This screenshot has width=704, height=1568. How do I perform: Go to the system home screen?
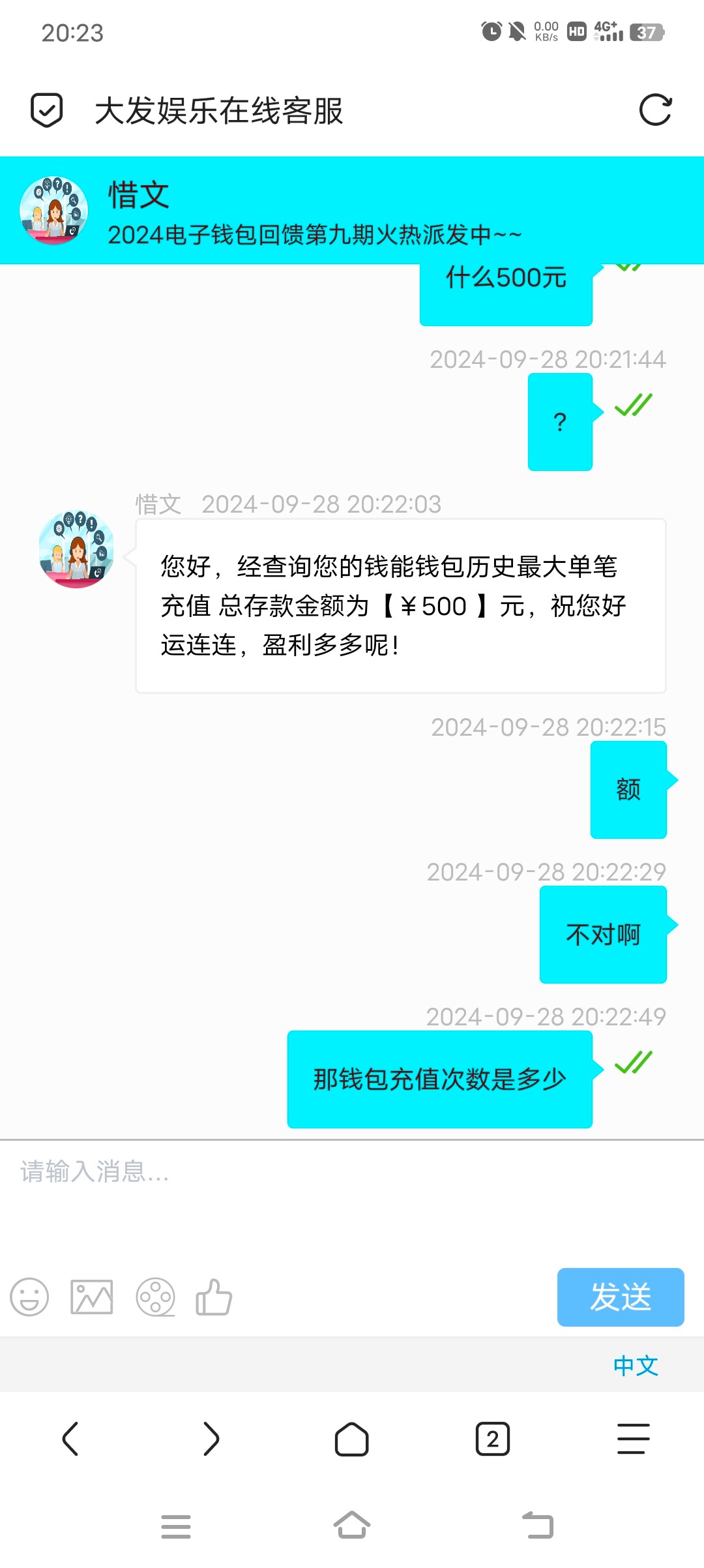click(x=352, y=1526)
